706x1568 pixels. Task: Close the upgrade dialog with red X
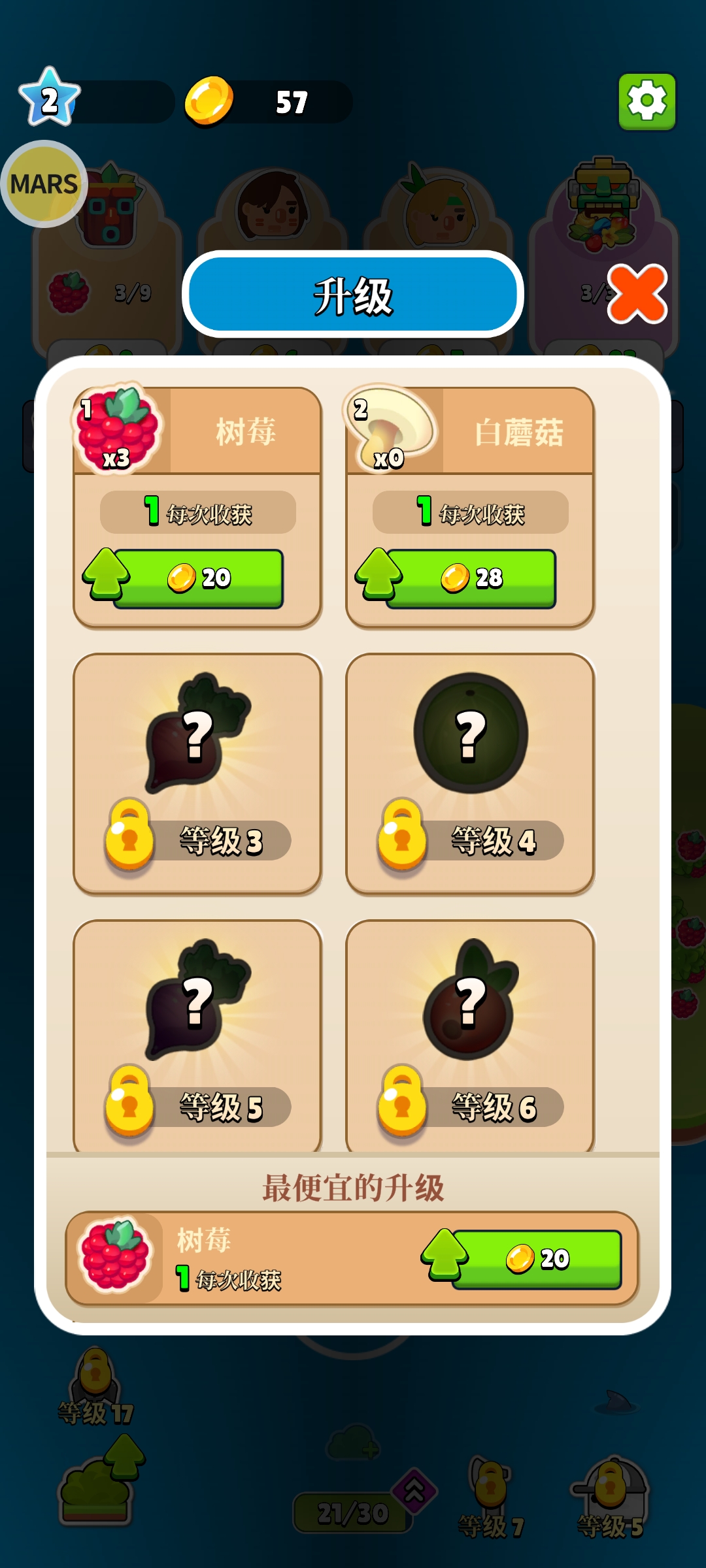click(637, 293)
